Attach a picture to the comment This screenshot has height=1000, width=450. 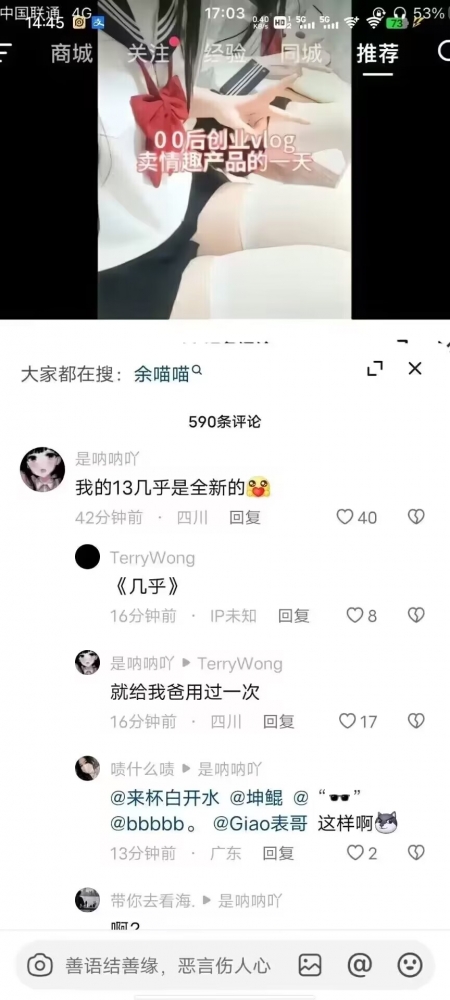pyautogui.click(x=310, y=965)
